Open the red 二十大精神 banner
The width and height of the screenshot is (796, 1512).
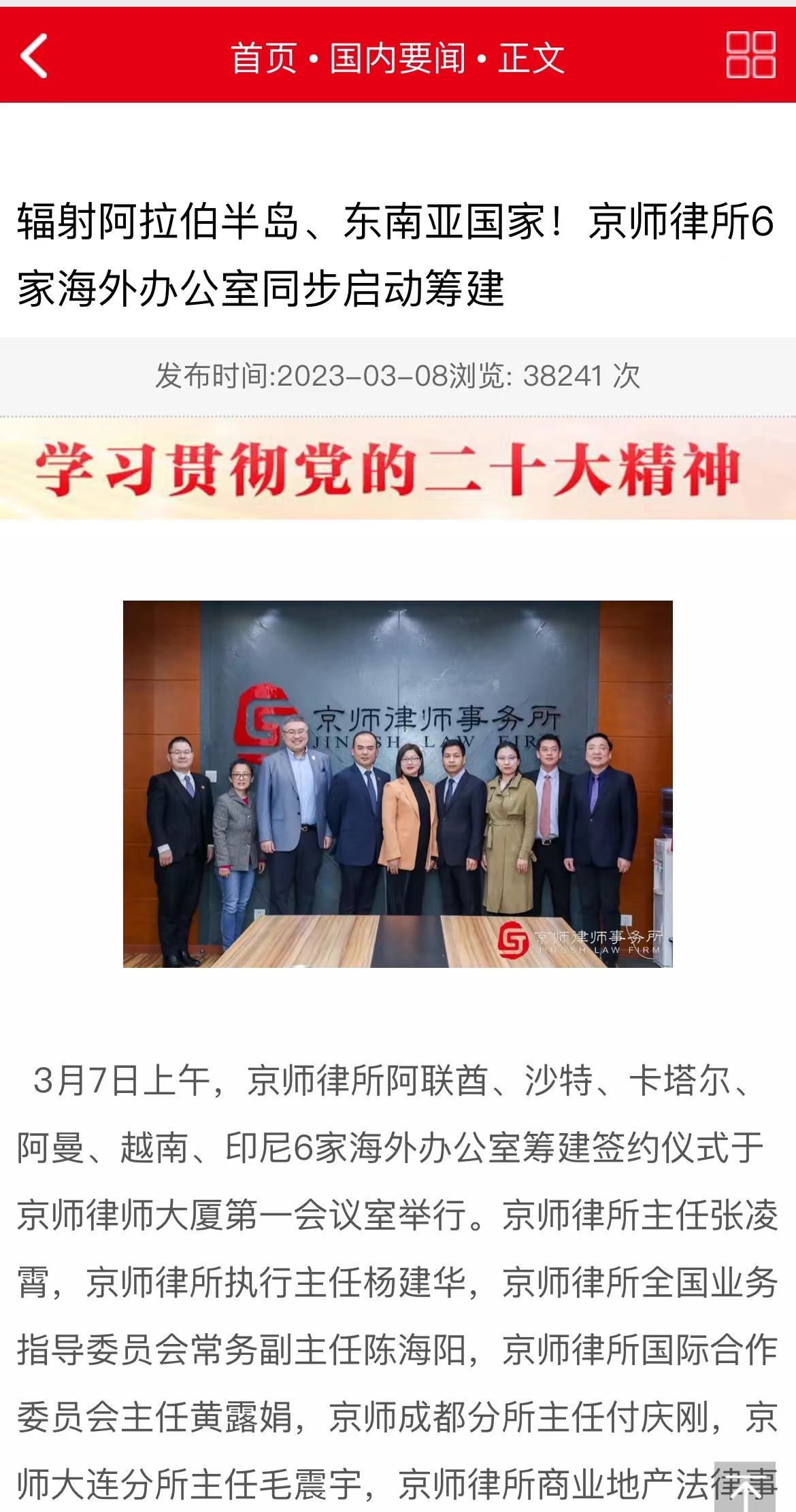click(398, 469)
